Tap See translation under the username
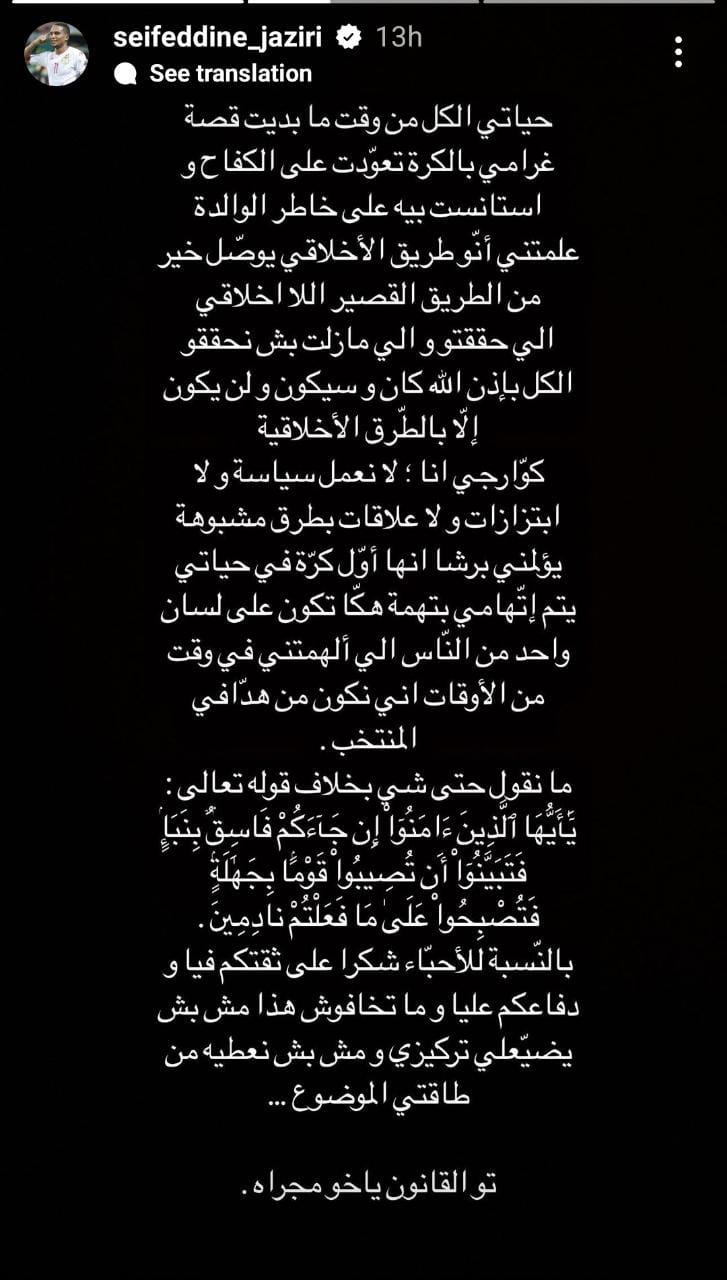The image size is (727, 1280). [230, 73]
